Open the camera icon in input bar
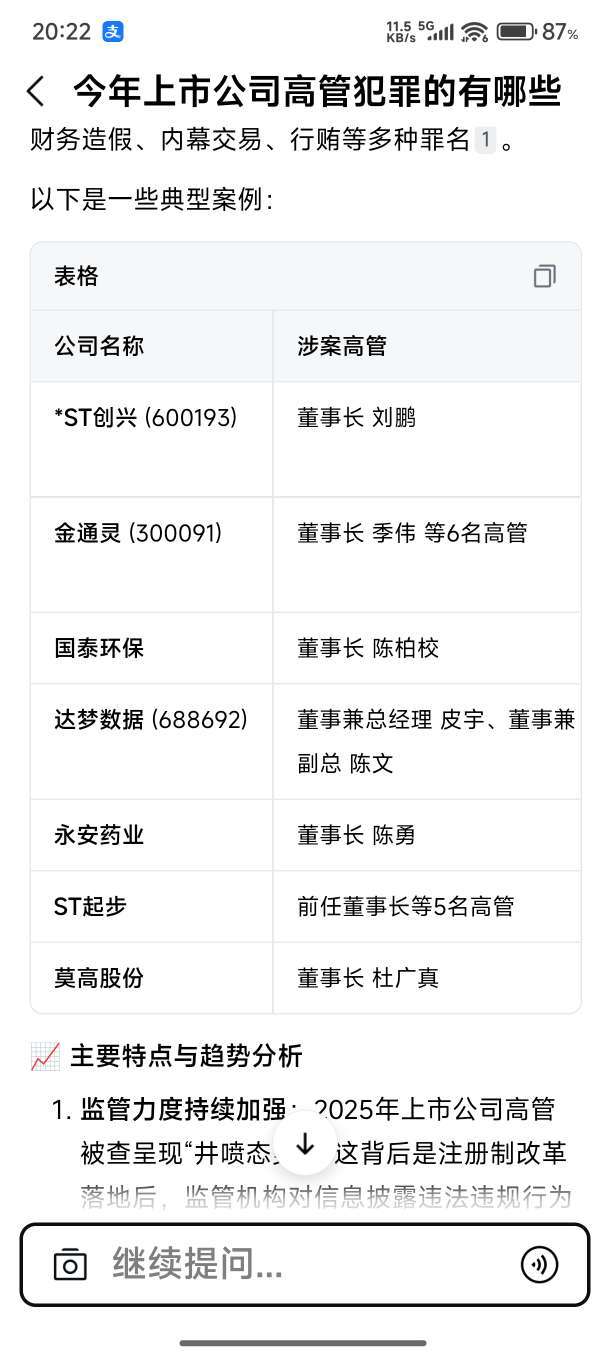Screen dimensions: 610x1356 point(70,1265)
